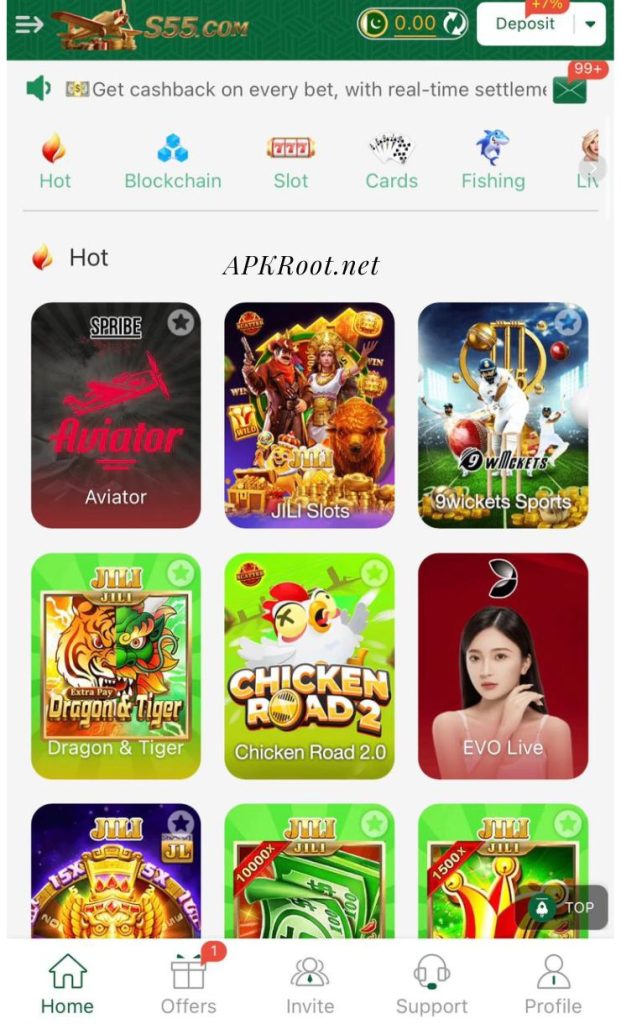
Task: Open the side drawer menu
Action: click(x=29, y=23)
